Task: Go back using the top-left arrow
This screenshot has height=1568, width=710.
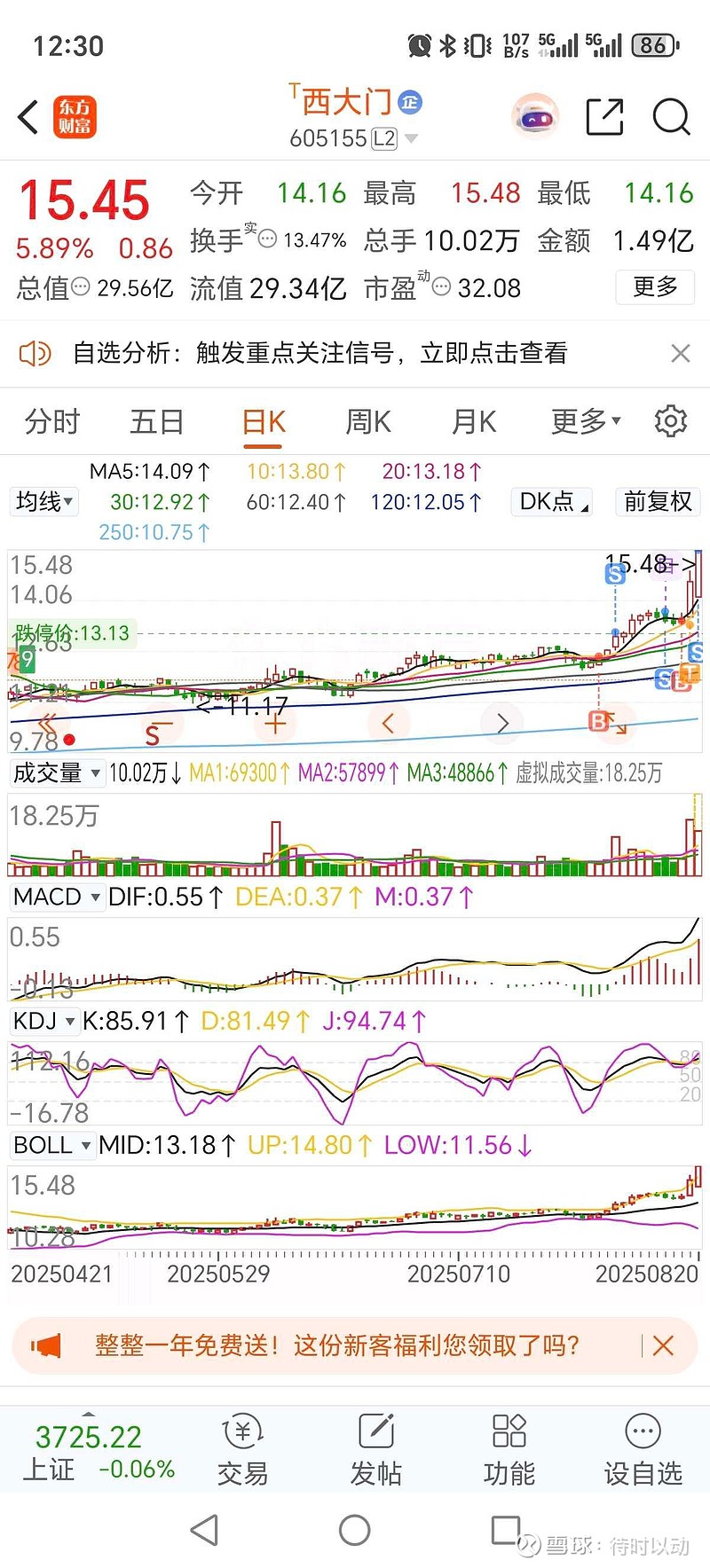Action: tap(29, 117)
